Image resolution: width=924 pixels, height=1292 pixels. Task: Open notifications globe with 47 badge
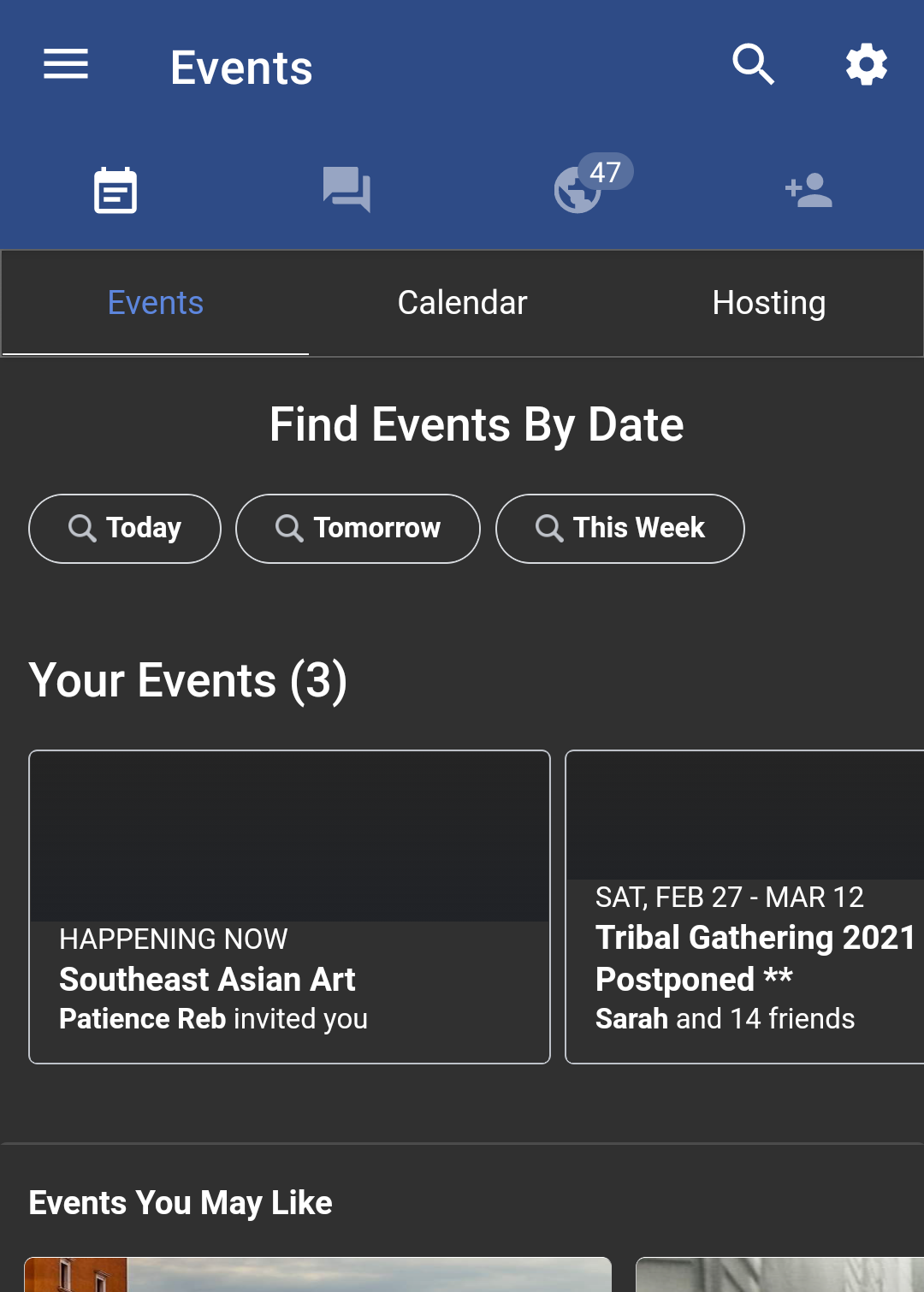(579, 188)
